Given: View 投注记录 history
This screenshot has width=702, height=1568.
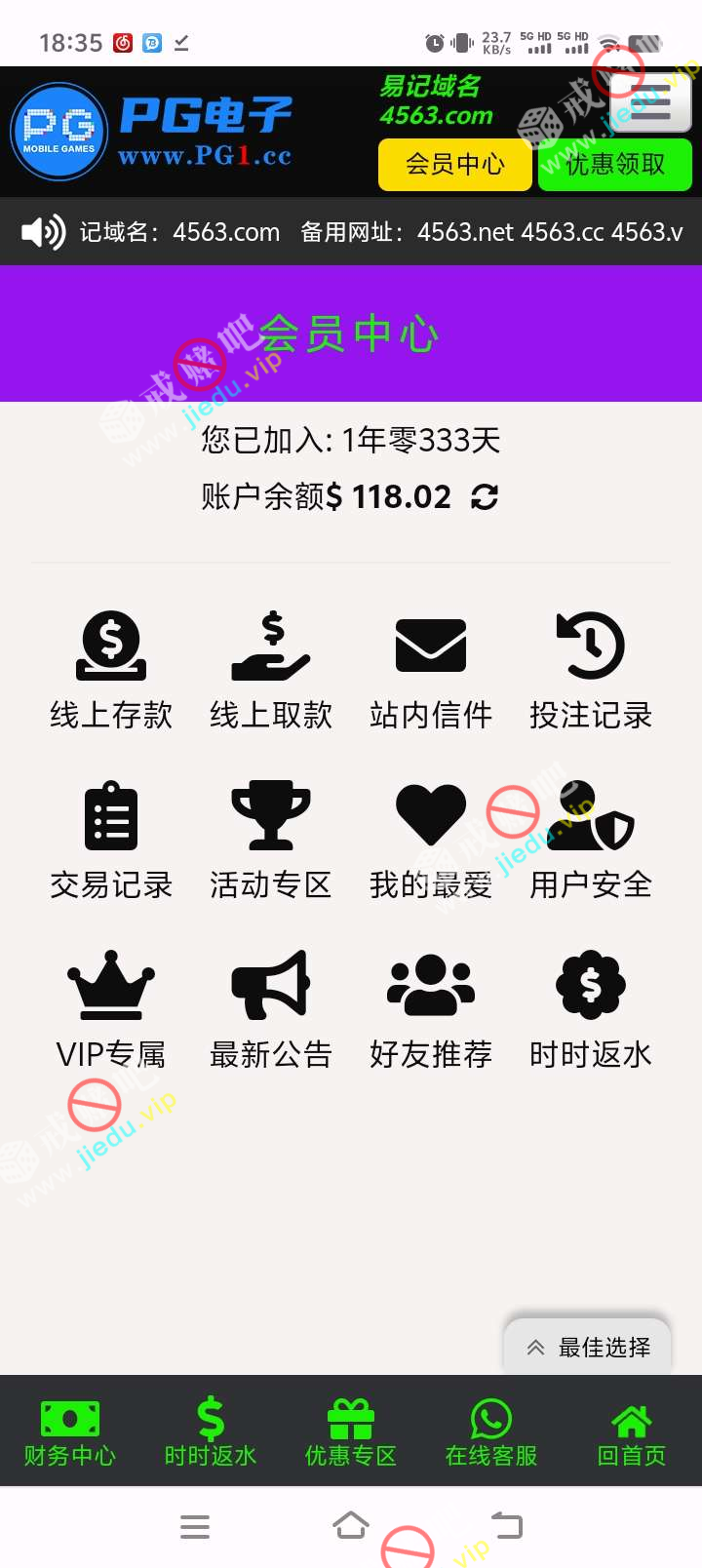Looking at the screenshot, I should click(x=591, y=669).
